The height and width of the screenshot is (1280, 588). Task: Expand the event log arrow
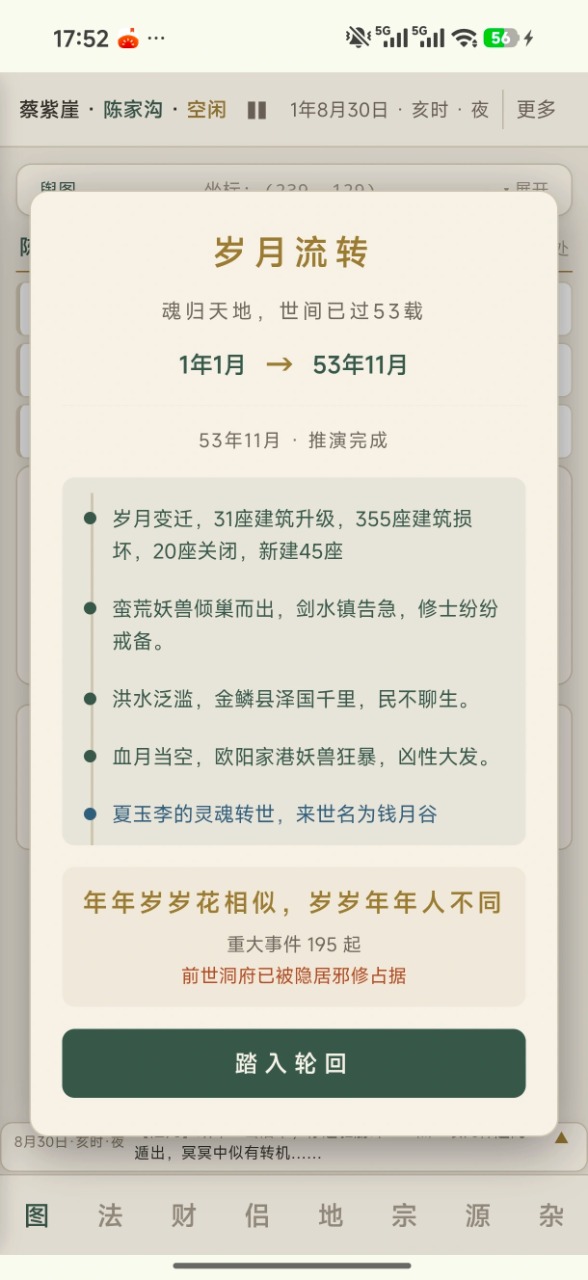561,1137
